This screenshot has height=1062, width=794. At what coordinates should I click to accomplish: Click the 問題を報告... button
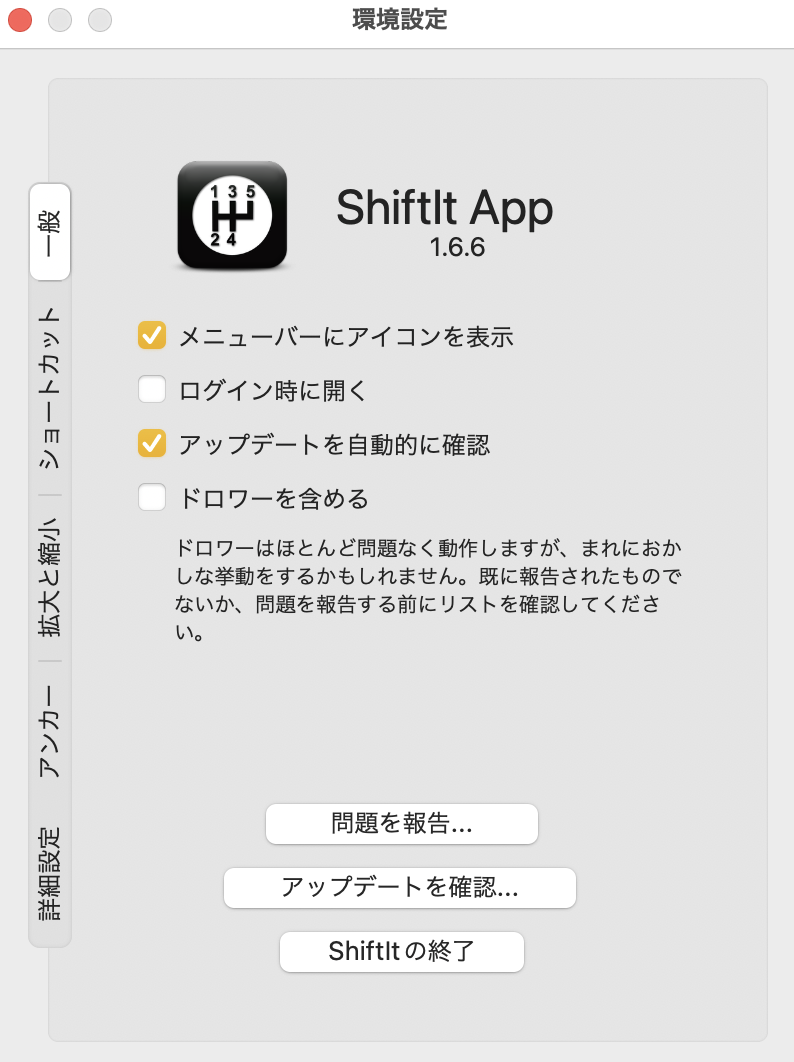point(401,824)
